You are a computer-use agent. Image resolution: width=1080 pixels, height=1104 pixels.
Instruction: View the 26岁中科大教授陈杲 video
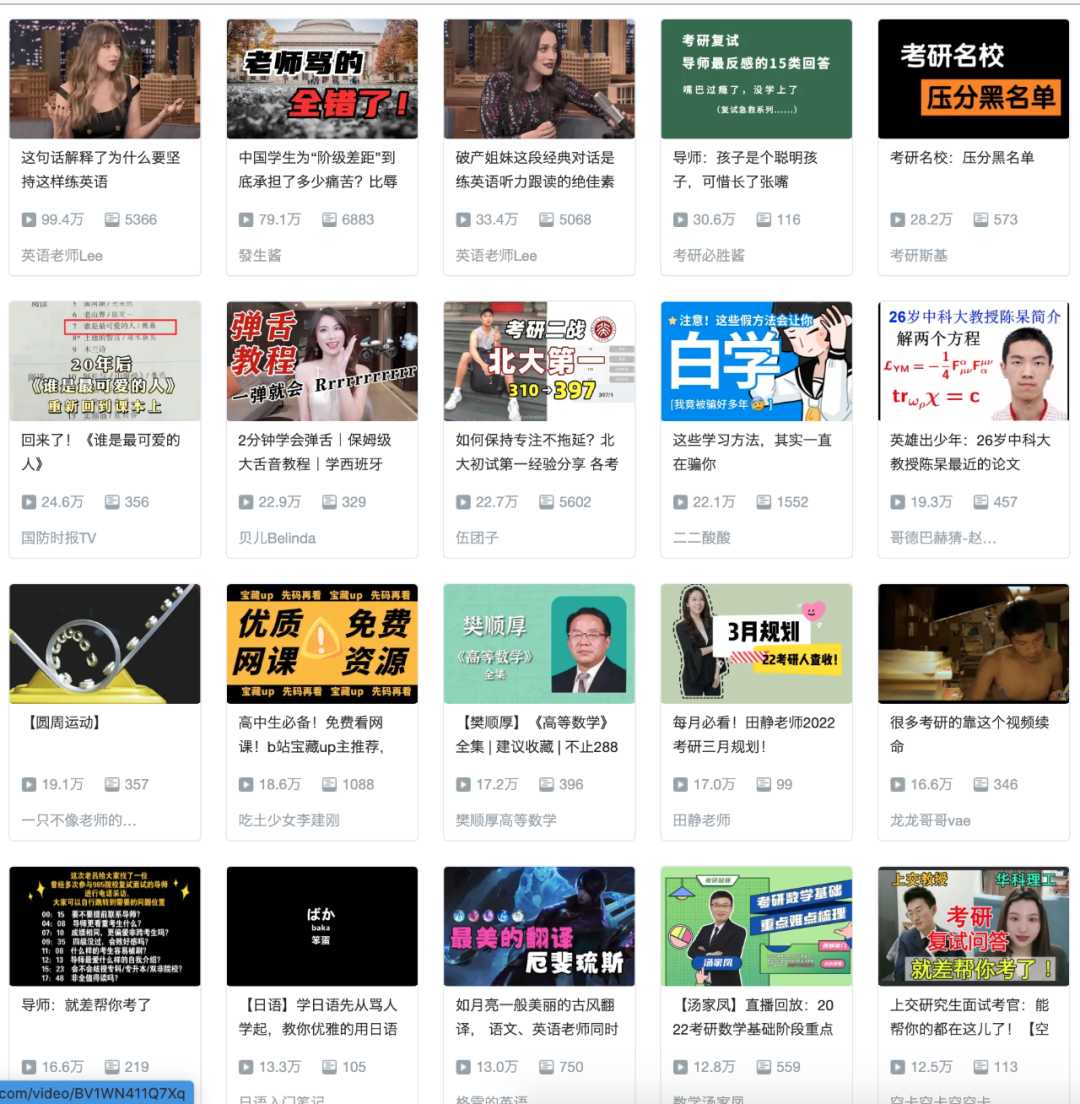973,361
